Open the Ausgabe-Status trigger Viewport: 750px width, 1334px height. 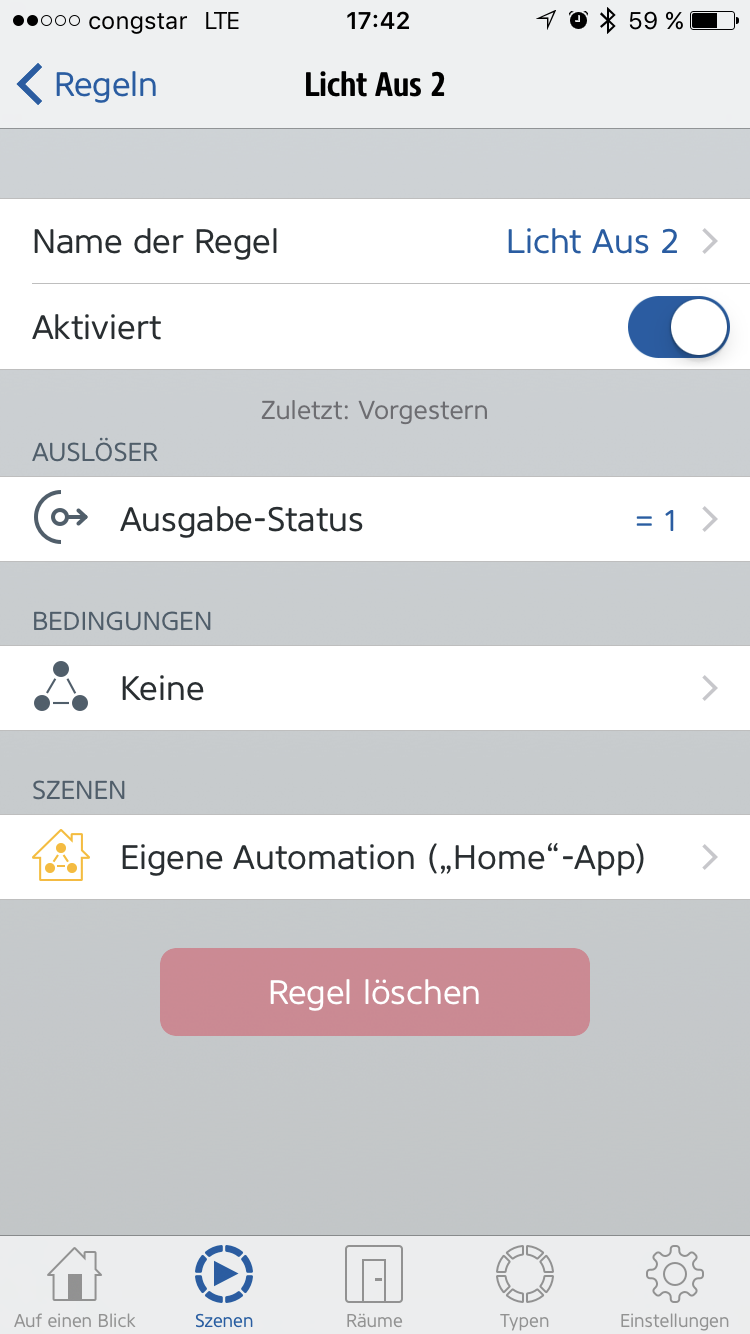click(375, 520)
